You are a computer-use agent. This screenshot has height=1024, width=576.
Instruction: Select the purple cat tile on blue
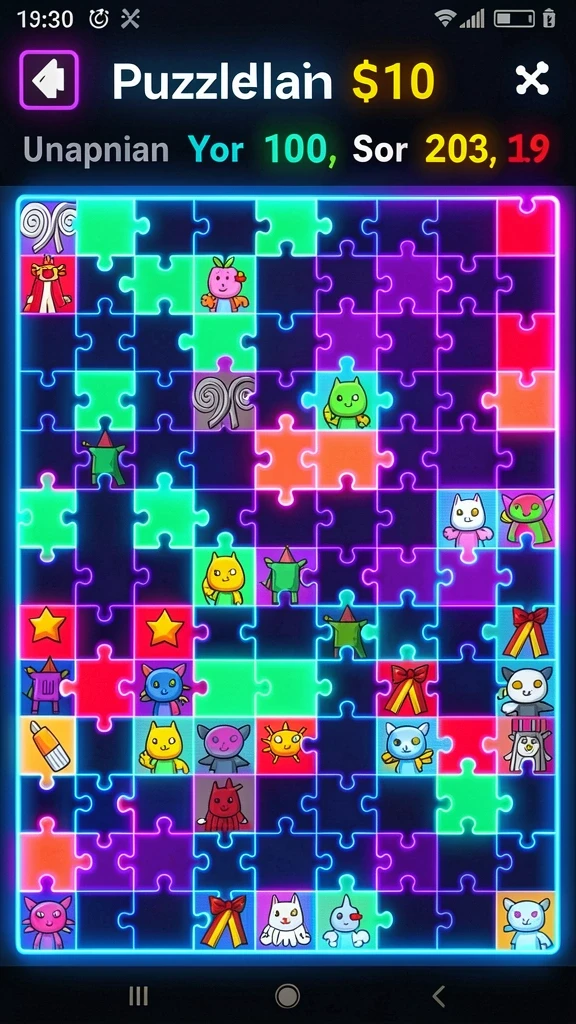[224, 746]
